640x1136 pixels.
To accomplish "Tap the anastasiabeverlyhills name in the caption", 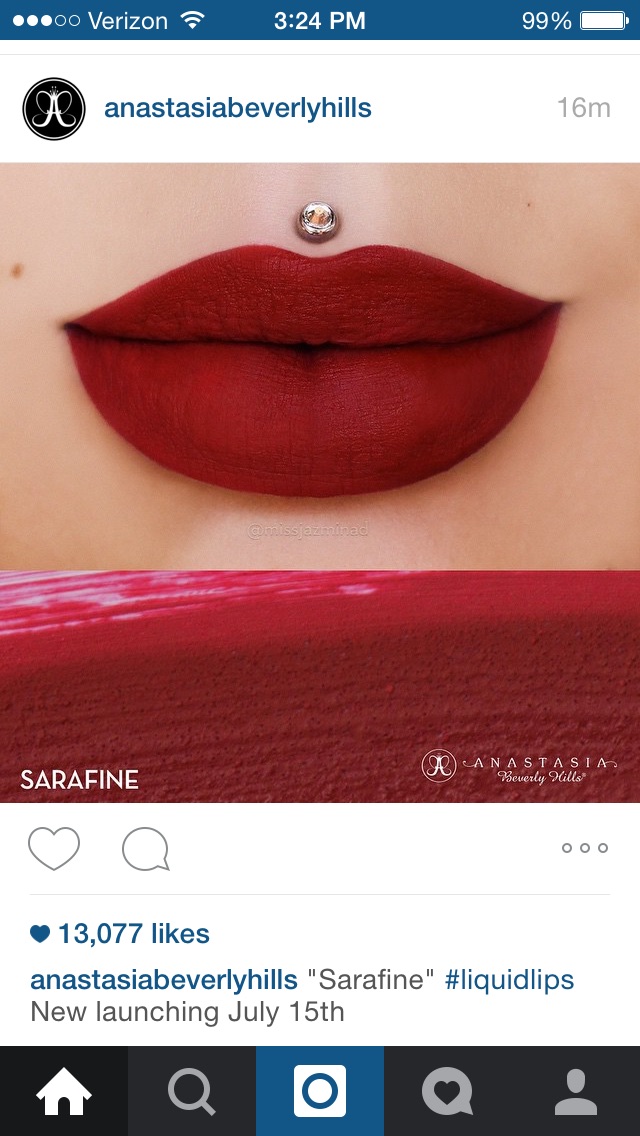I will tap(164, 979).
